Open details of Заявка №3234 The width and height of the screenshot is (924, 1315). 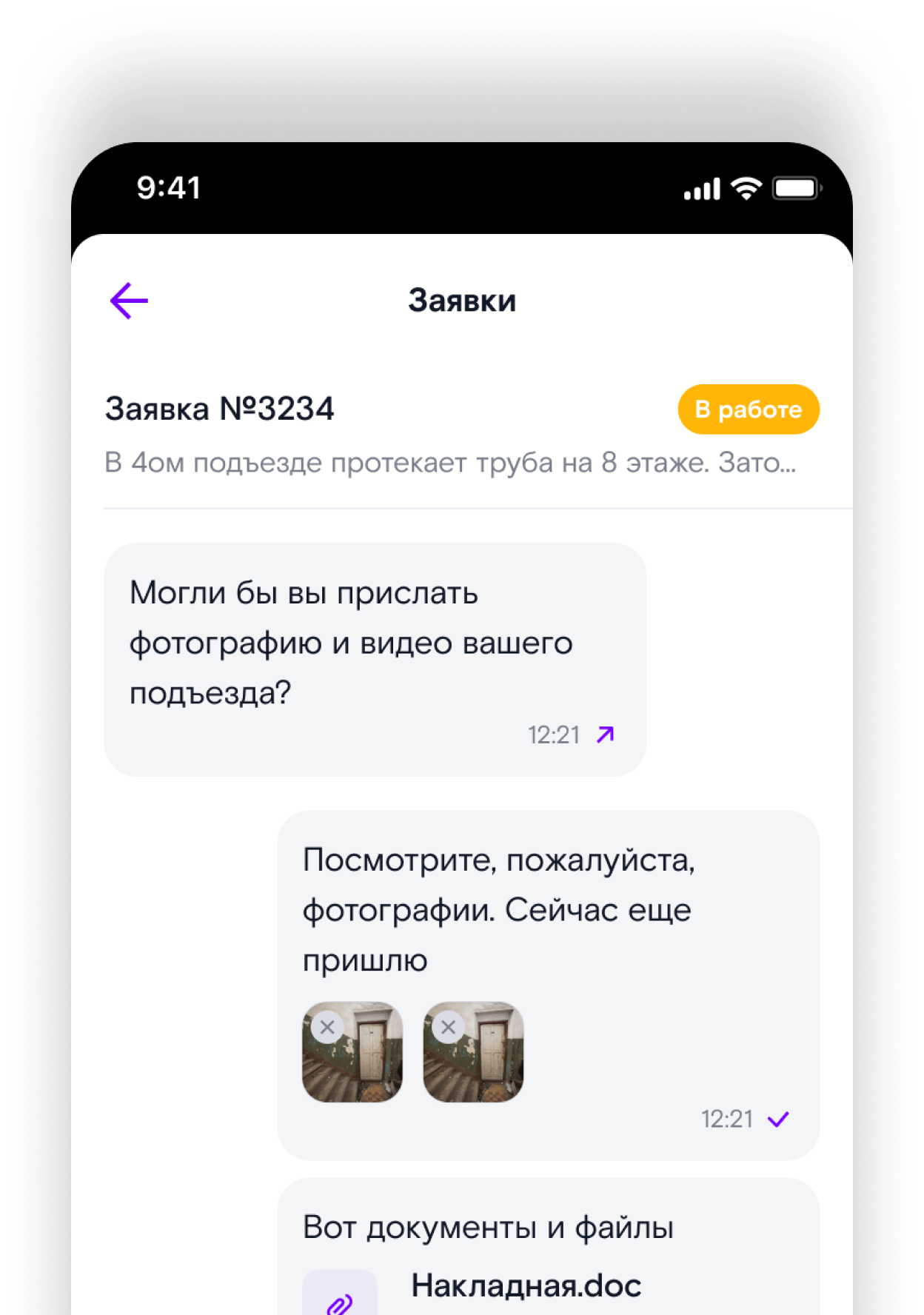pos(220,409)
